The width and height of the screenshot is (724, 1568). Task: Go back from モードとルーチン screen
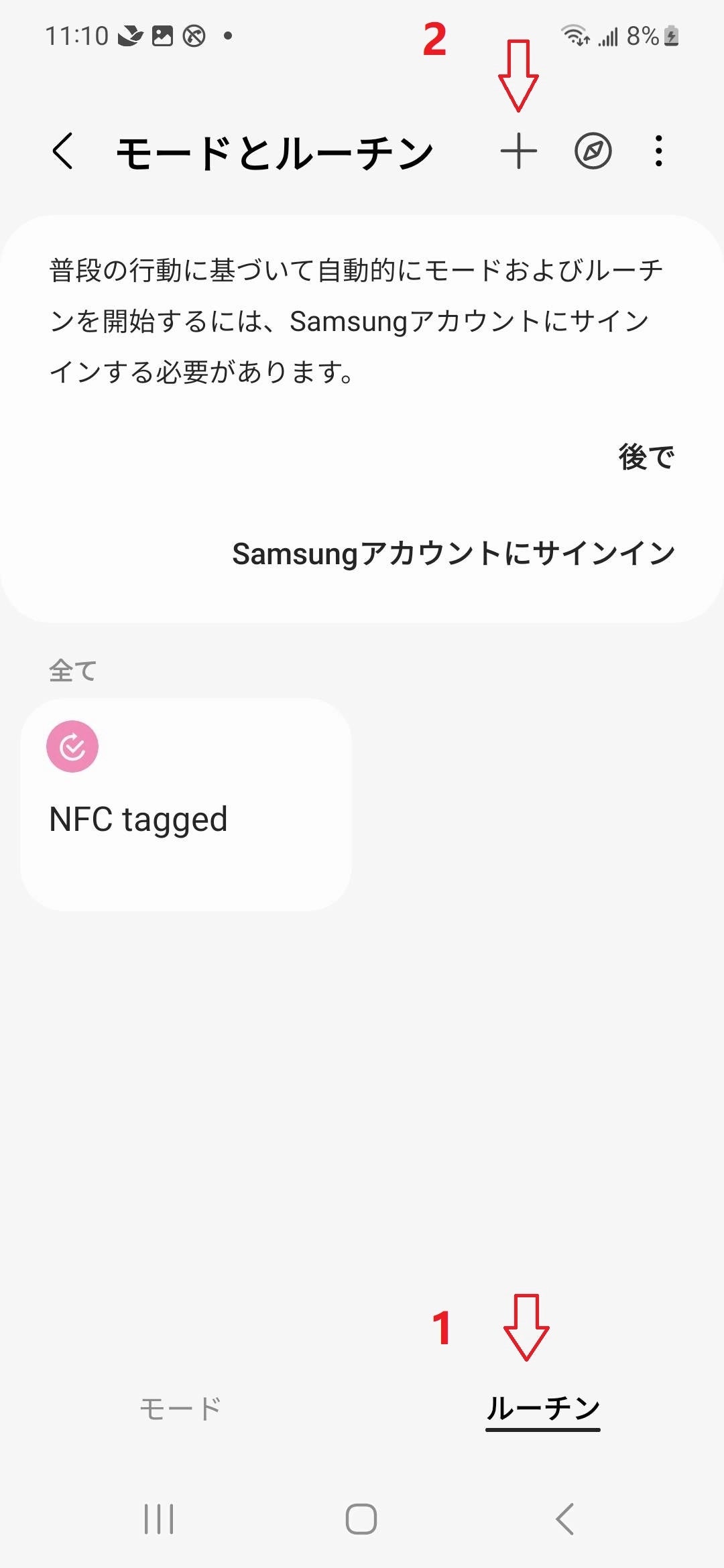click(x=63, y=151)
